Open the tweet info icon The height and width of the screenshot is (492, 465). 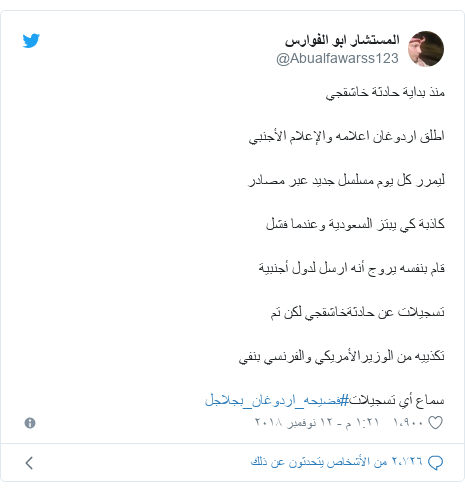point(30,423)
